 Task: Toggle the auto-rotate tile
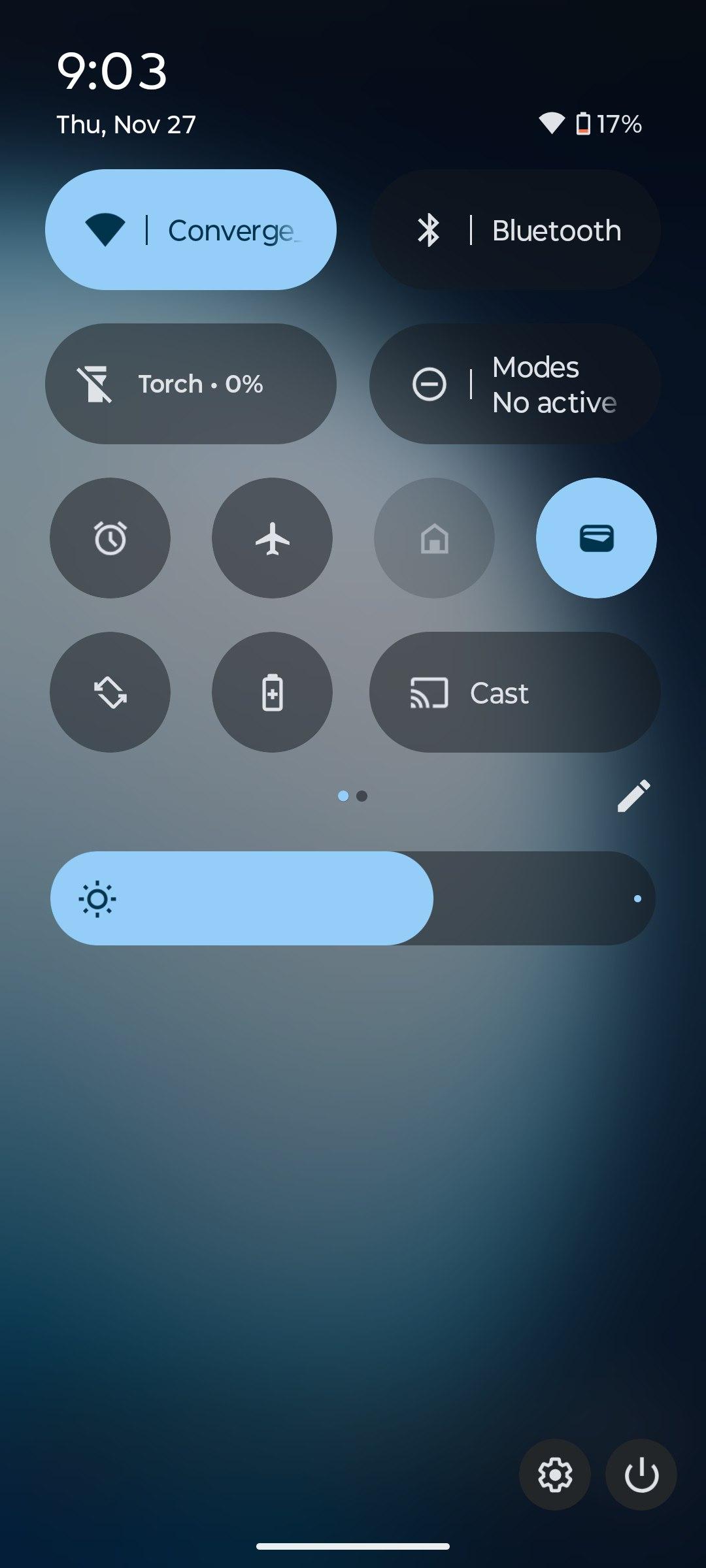pos(110,693)
